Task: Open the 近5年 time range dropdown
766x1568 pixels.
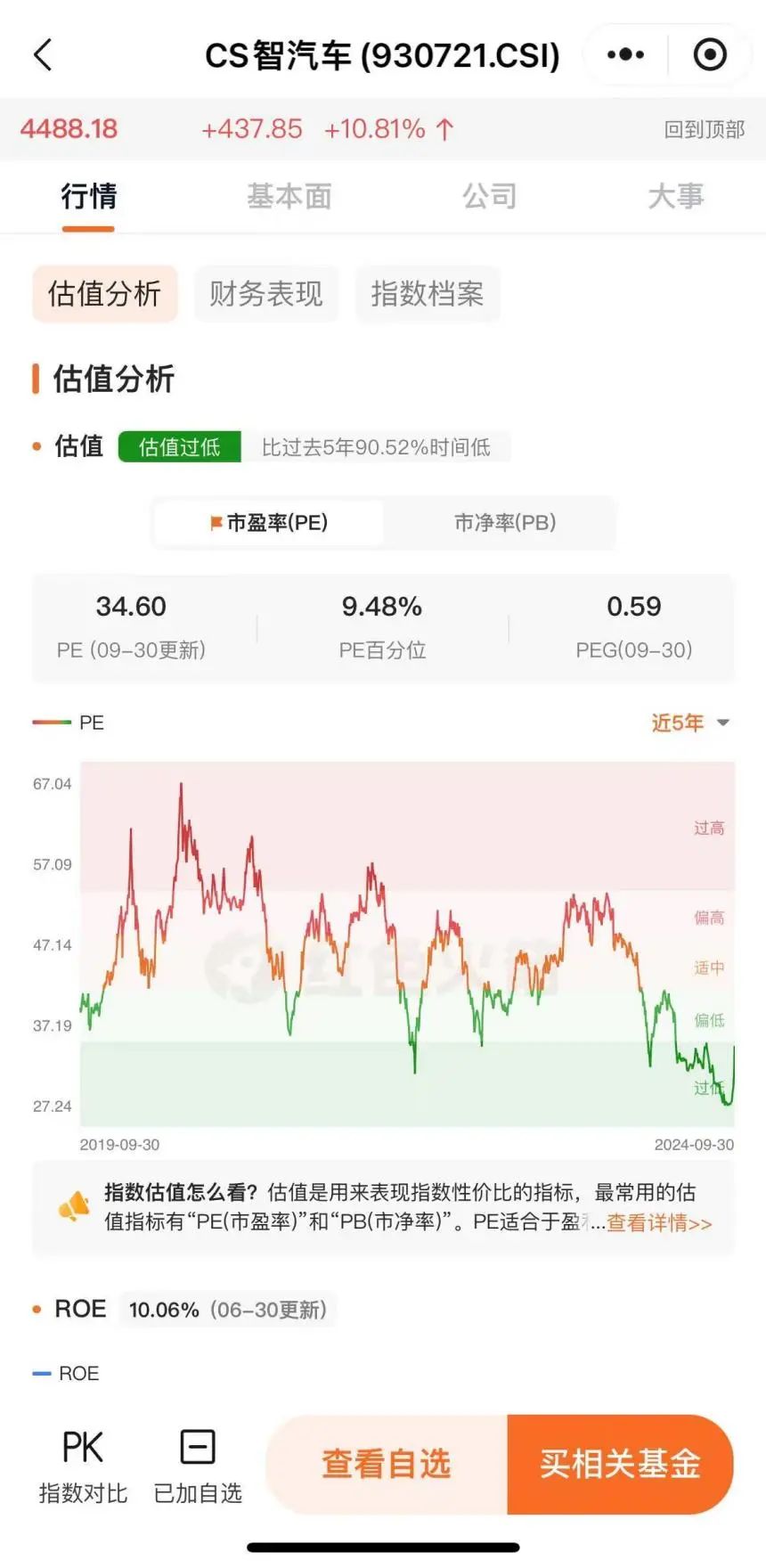Action: [x=690, y=723]
